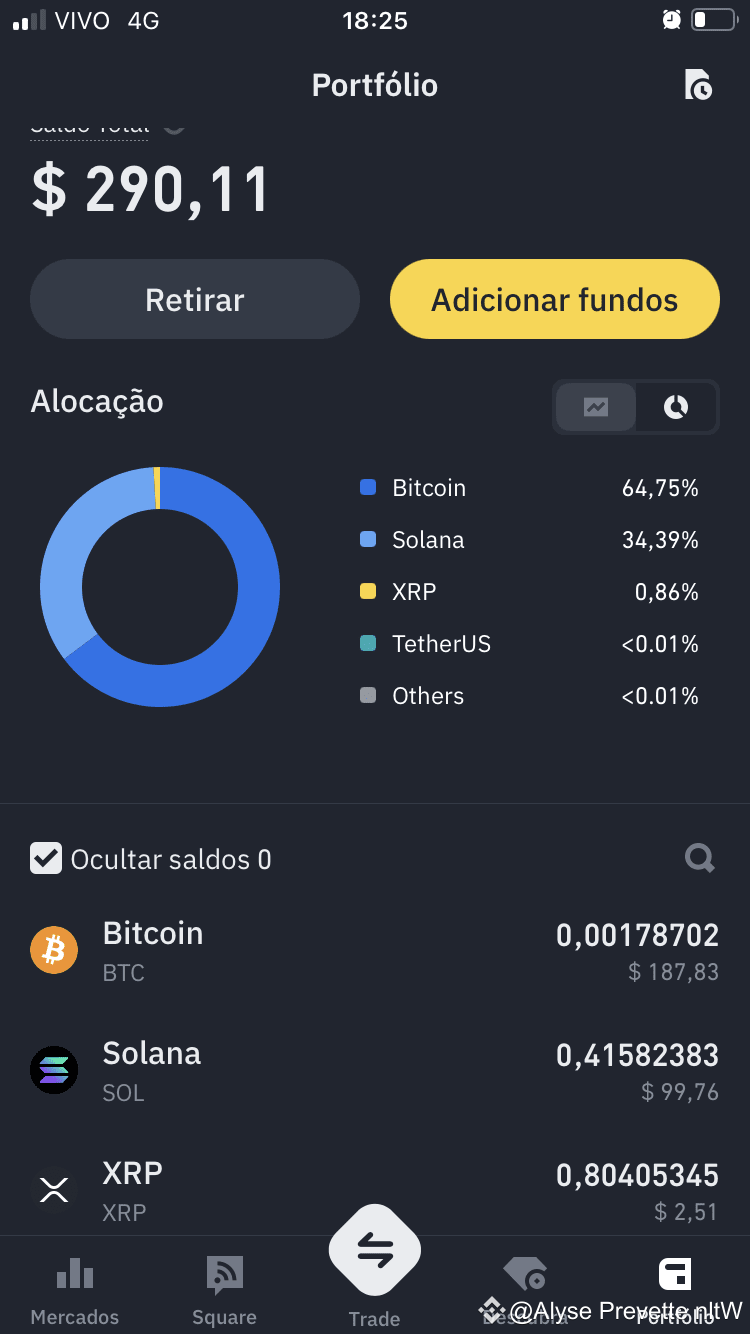Tap the Retirar button
Viewport: 750px width, 1334px height.
pos(194,298)
